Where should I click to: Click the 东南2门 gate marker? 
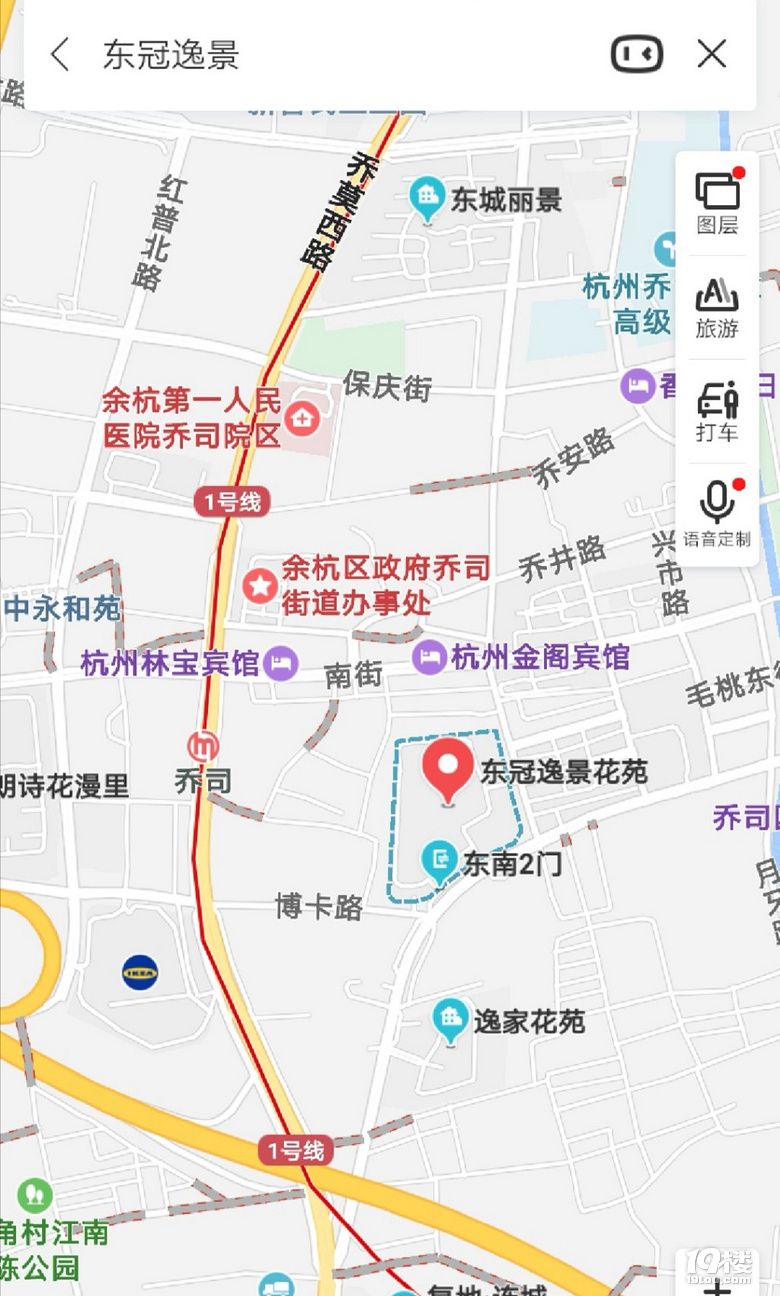point(438,860)
